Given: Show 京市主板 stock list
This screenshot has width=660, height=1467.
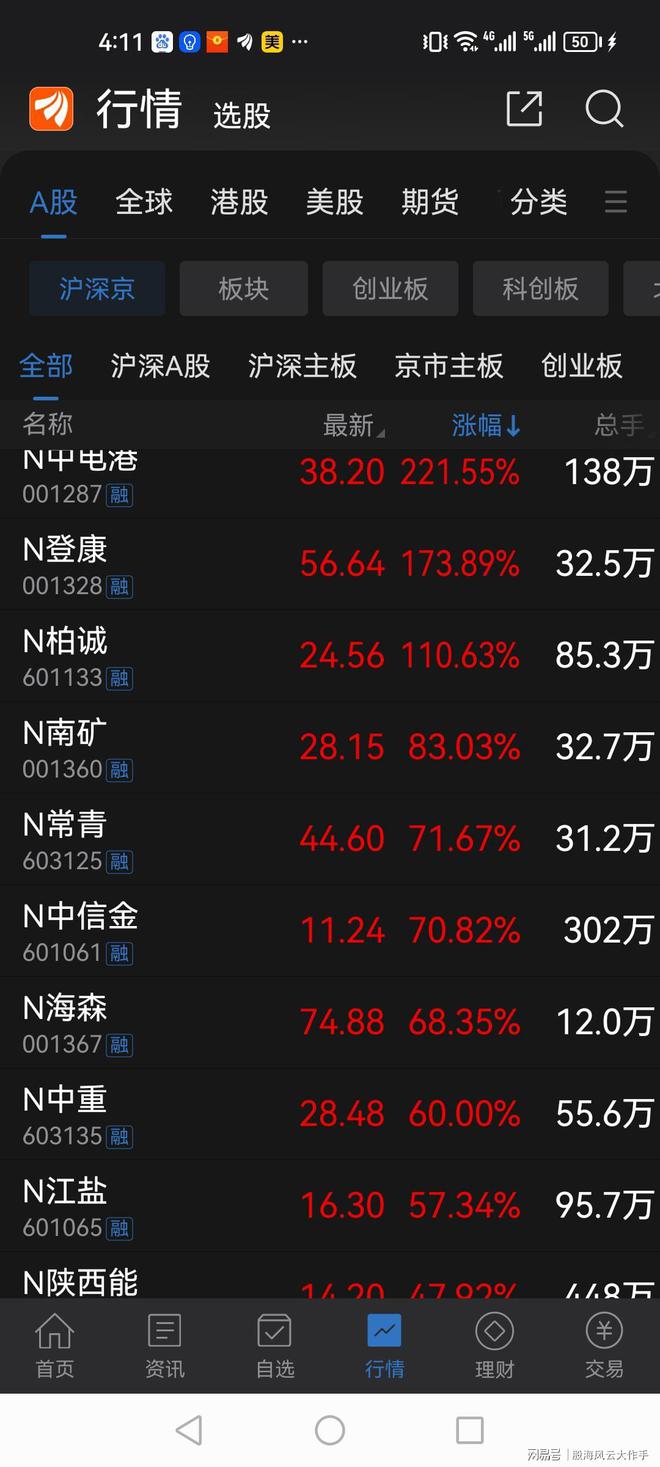Looking at the screenshot, I should [x=448, y=366].
